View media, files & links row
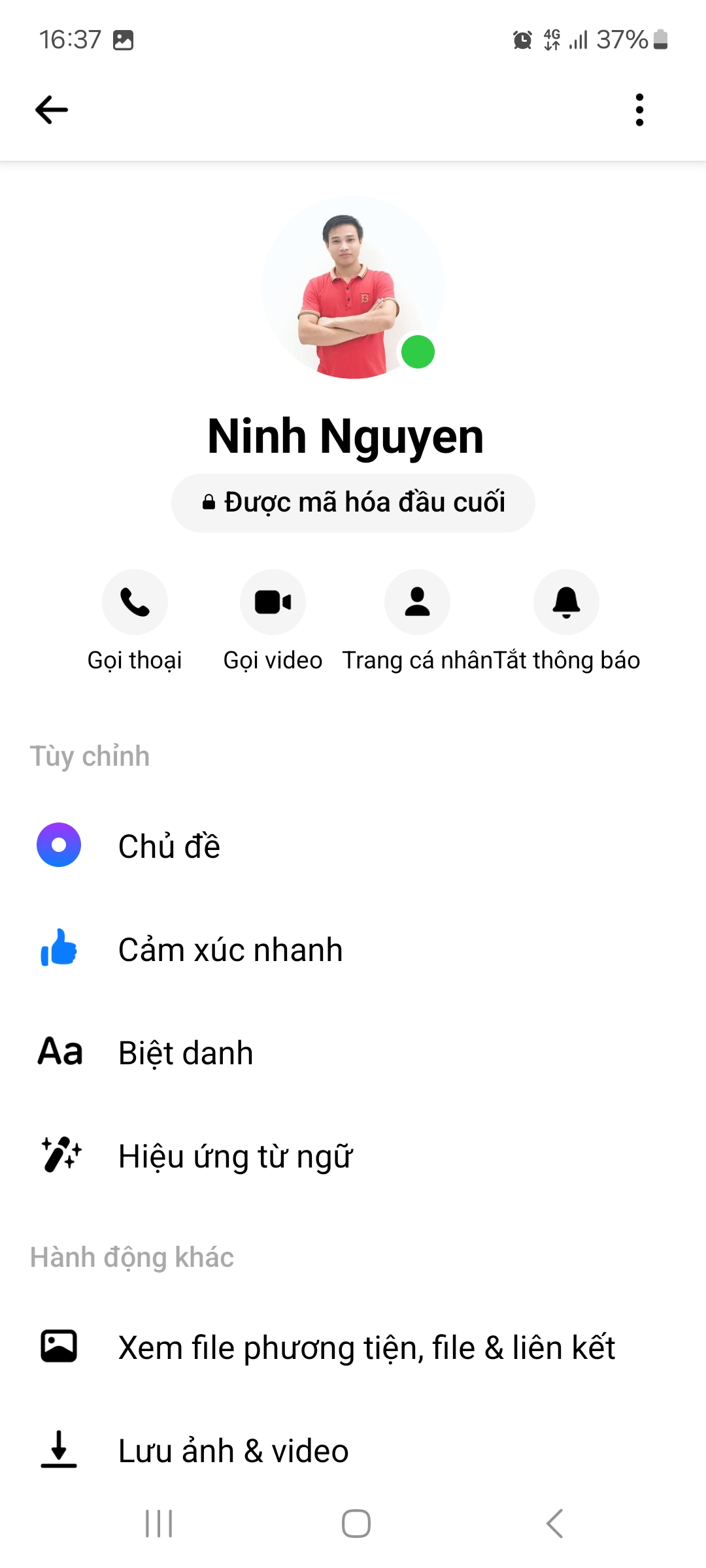706x1568 pixels. click(366, 1347)
